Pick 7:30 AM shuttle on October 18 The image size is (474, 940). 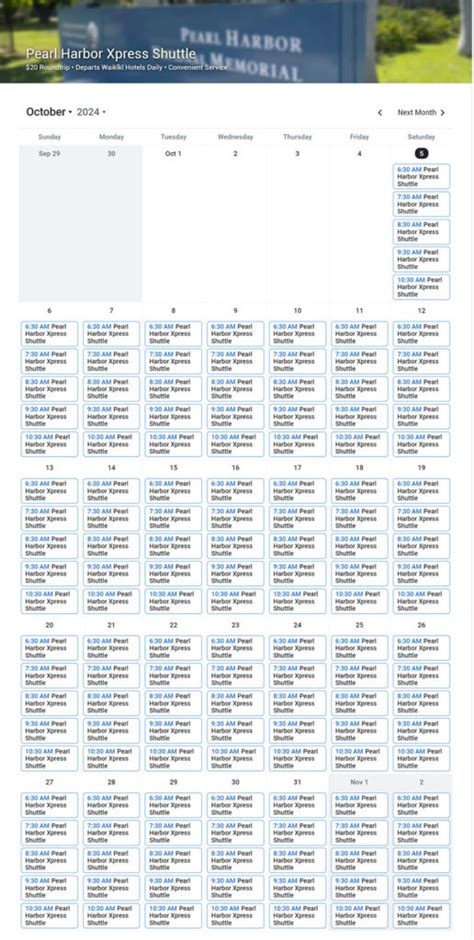(360, 518)
